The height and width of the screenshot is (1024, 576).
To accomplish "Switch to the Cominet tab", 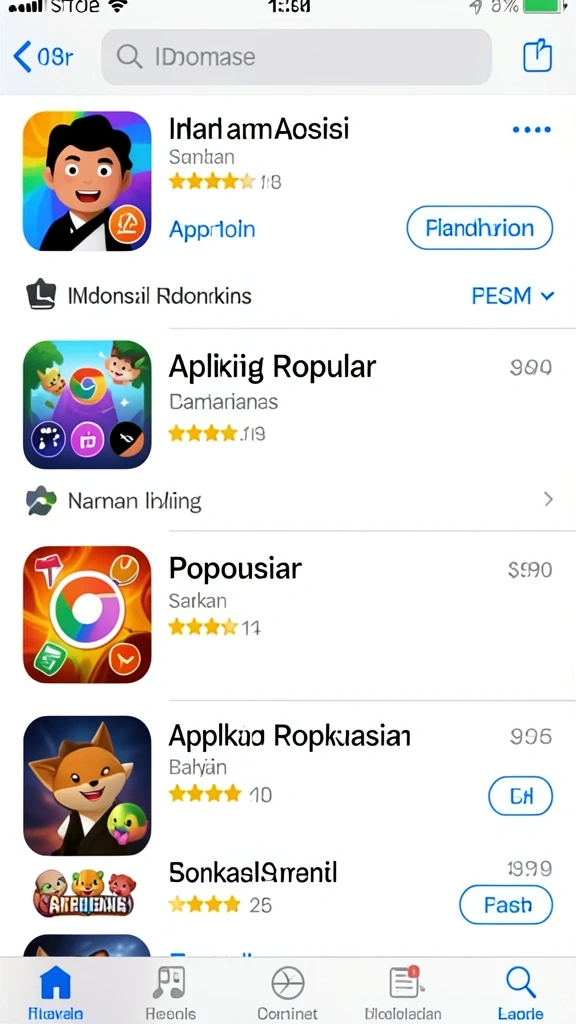I will coord(287,993).
